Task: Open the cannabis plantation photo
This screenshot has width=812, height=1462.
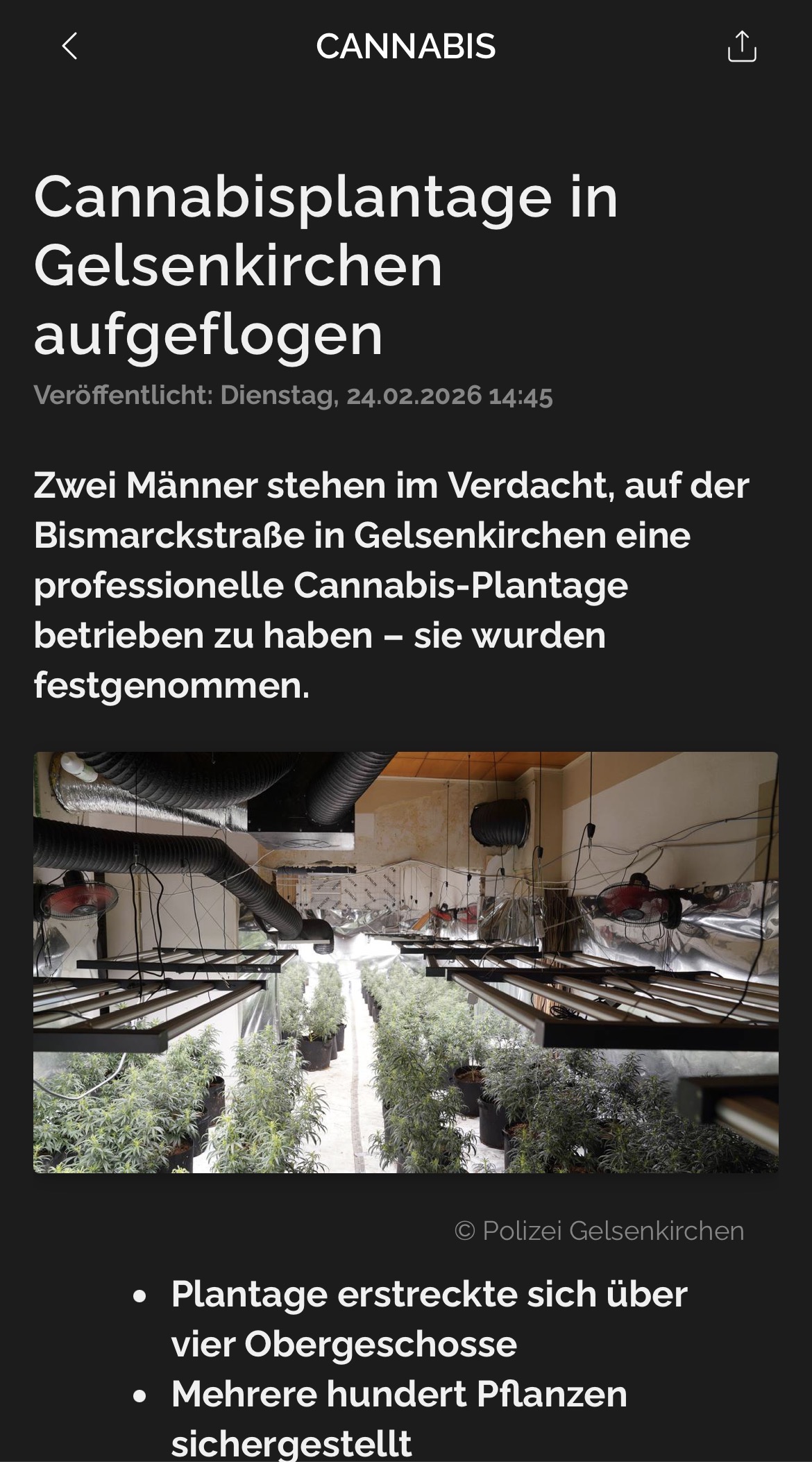Action: 406,962
